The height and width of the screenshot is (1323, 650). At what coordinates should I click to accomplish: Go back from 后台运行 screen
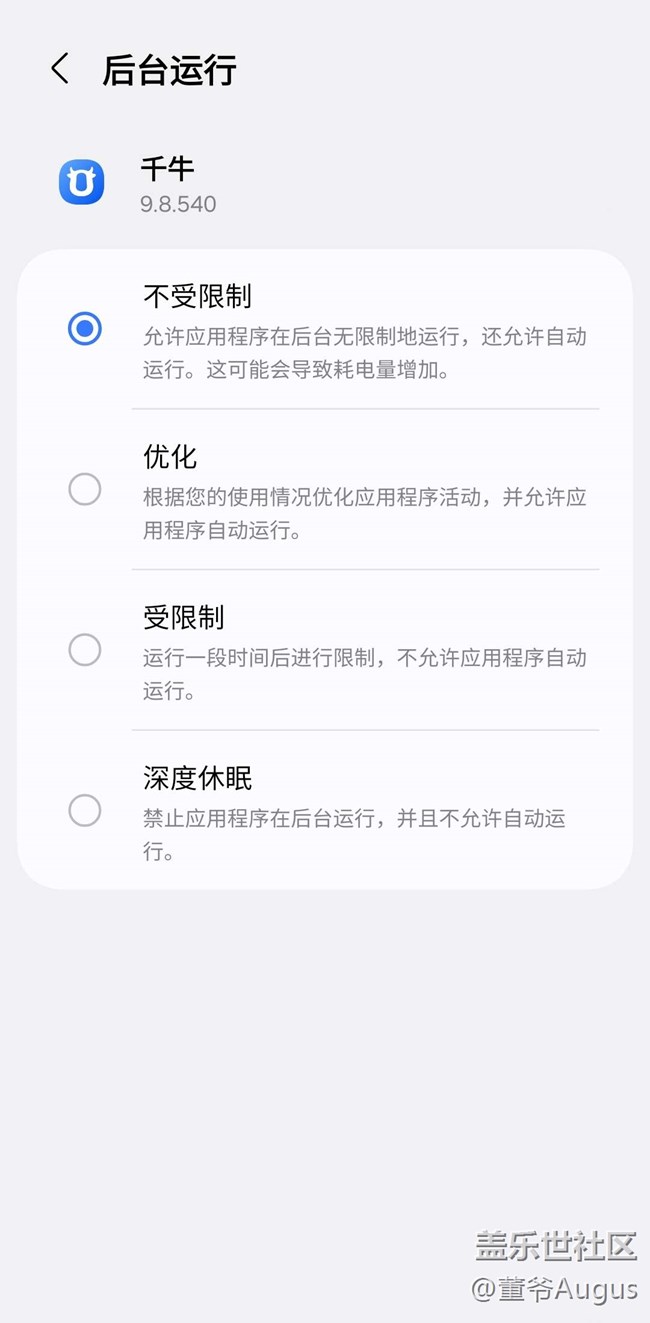[x=60, y=69]
